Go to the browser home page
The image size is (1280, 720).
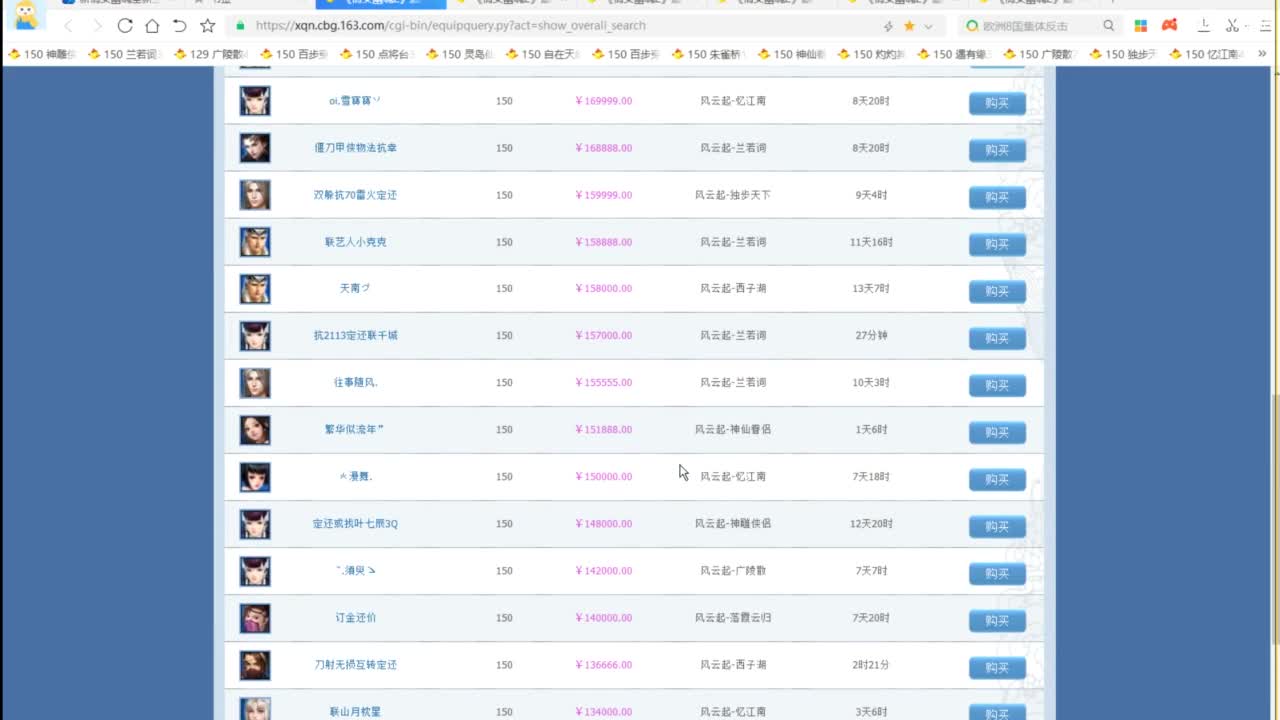152,25
